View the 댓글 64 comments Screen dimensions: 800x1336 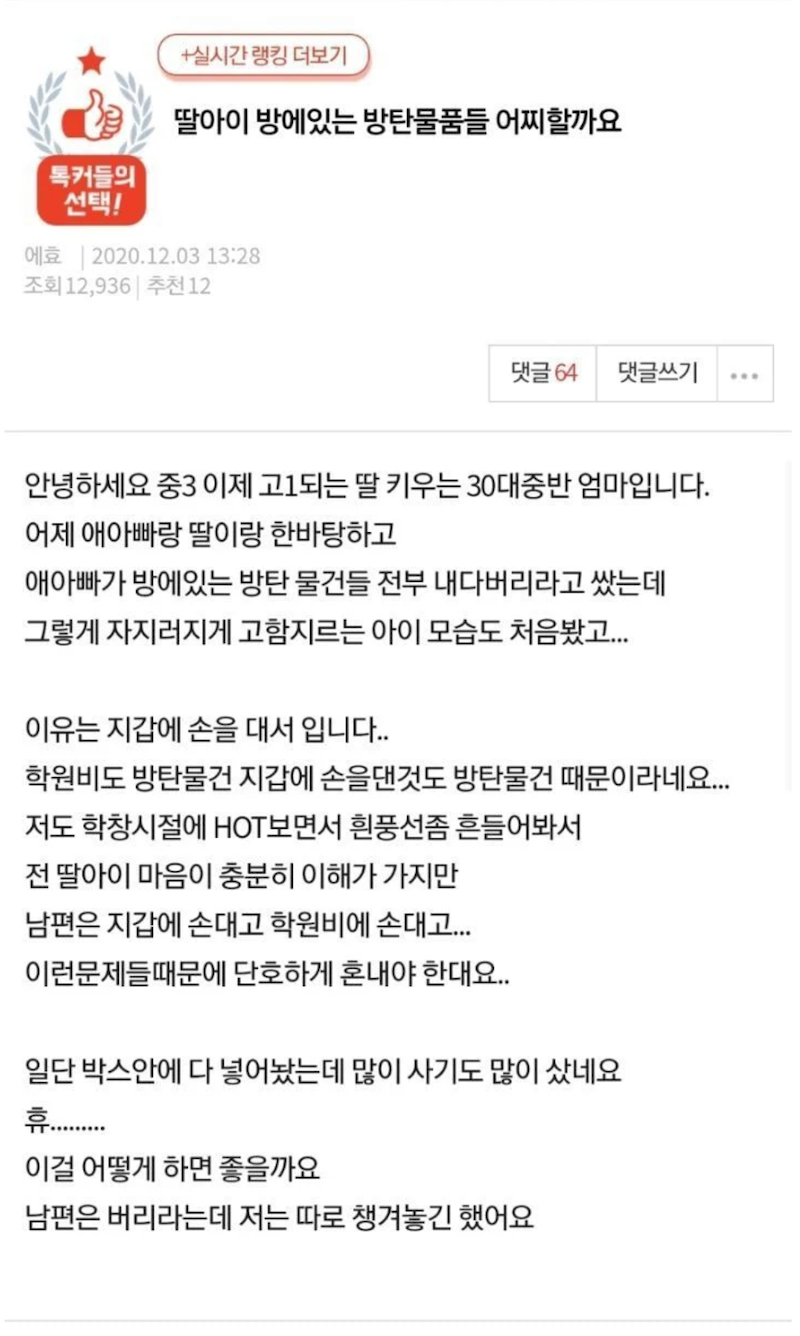pos(543,374)
